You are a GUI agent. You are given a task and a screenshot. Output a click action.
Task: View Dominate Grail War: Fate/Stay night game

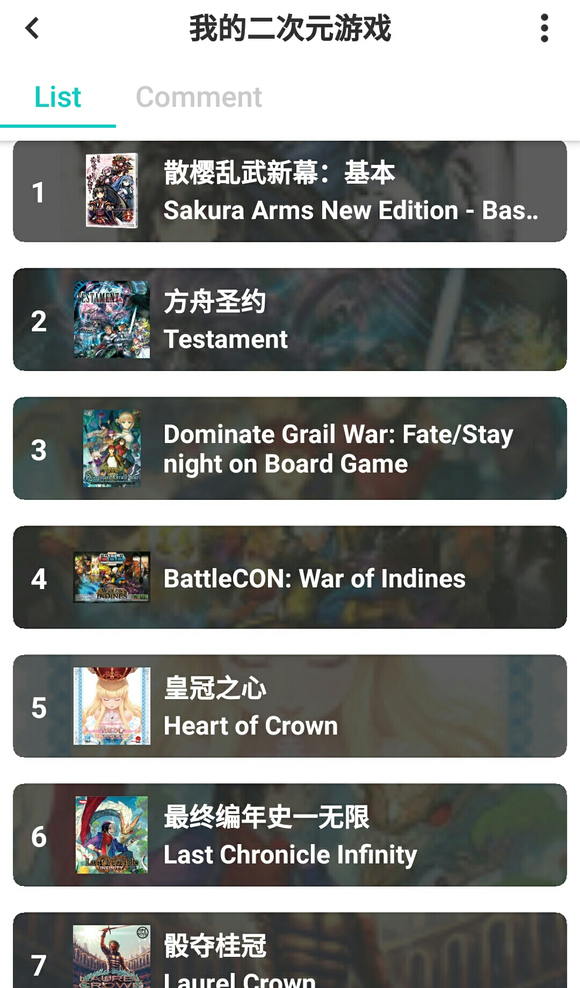(x=289, y=448)
